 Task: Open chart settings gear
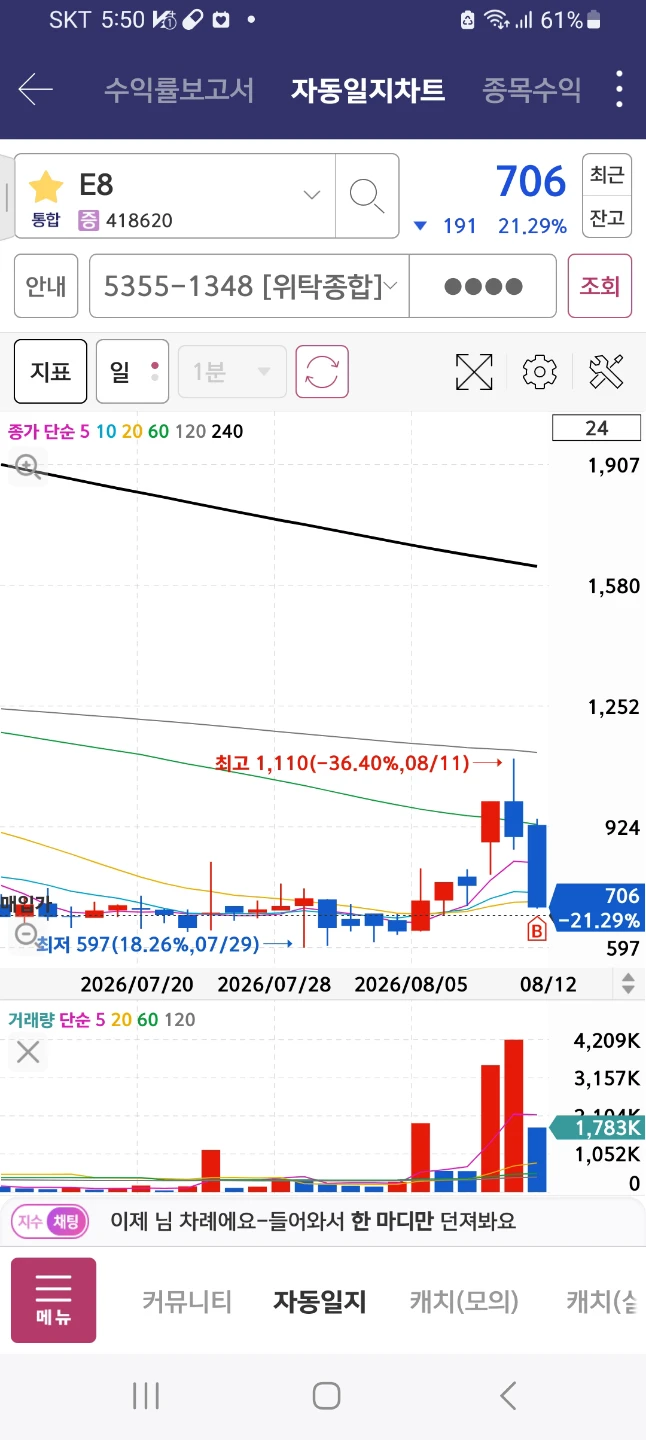540,372
